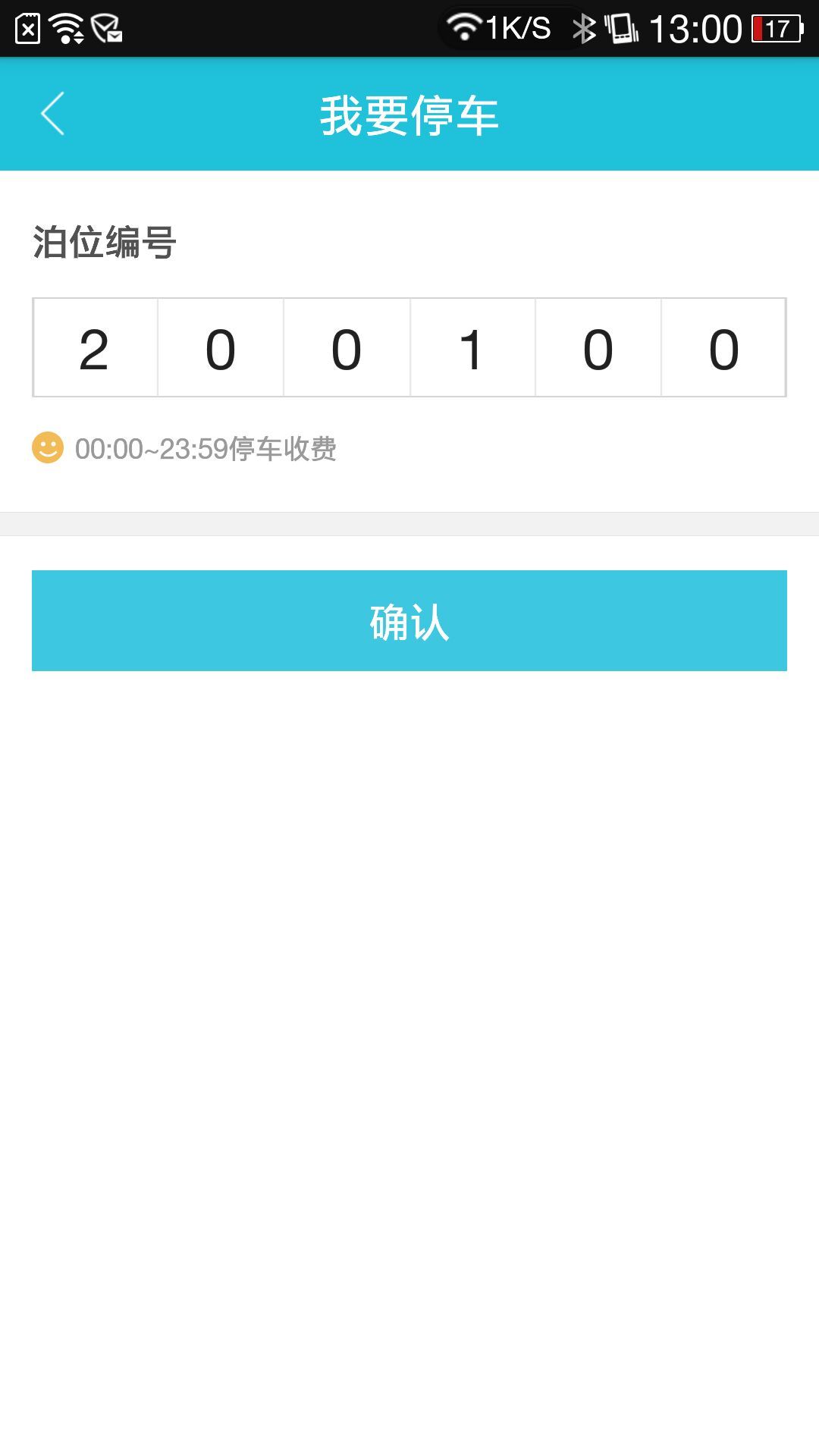Viewport: 819px width, 1456px height.
Task: Select the fifth digit cell showing 0
Action: 598,347
